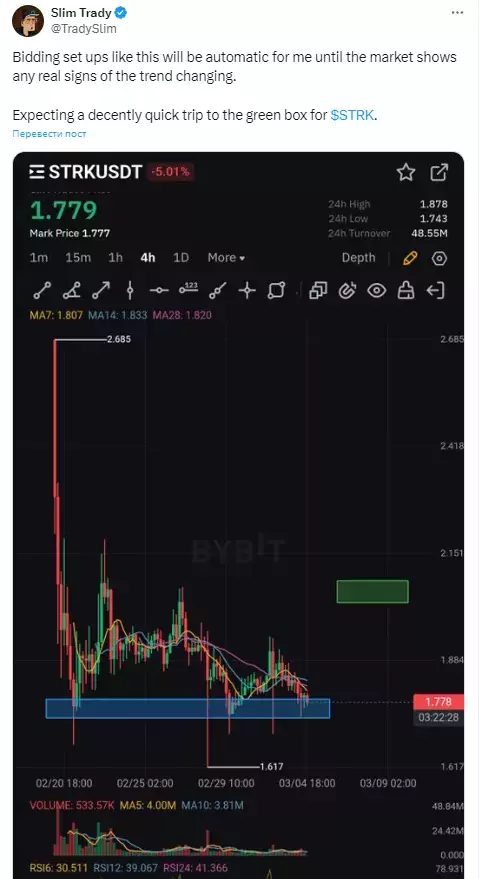Open the @TradySlim handle link
The image size is (480, 879).
click(x=84, y=29)
